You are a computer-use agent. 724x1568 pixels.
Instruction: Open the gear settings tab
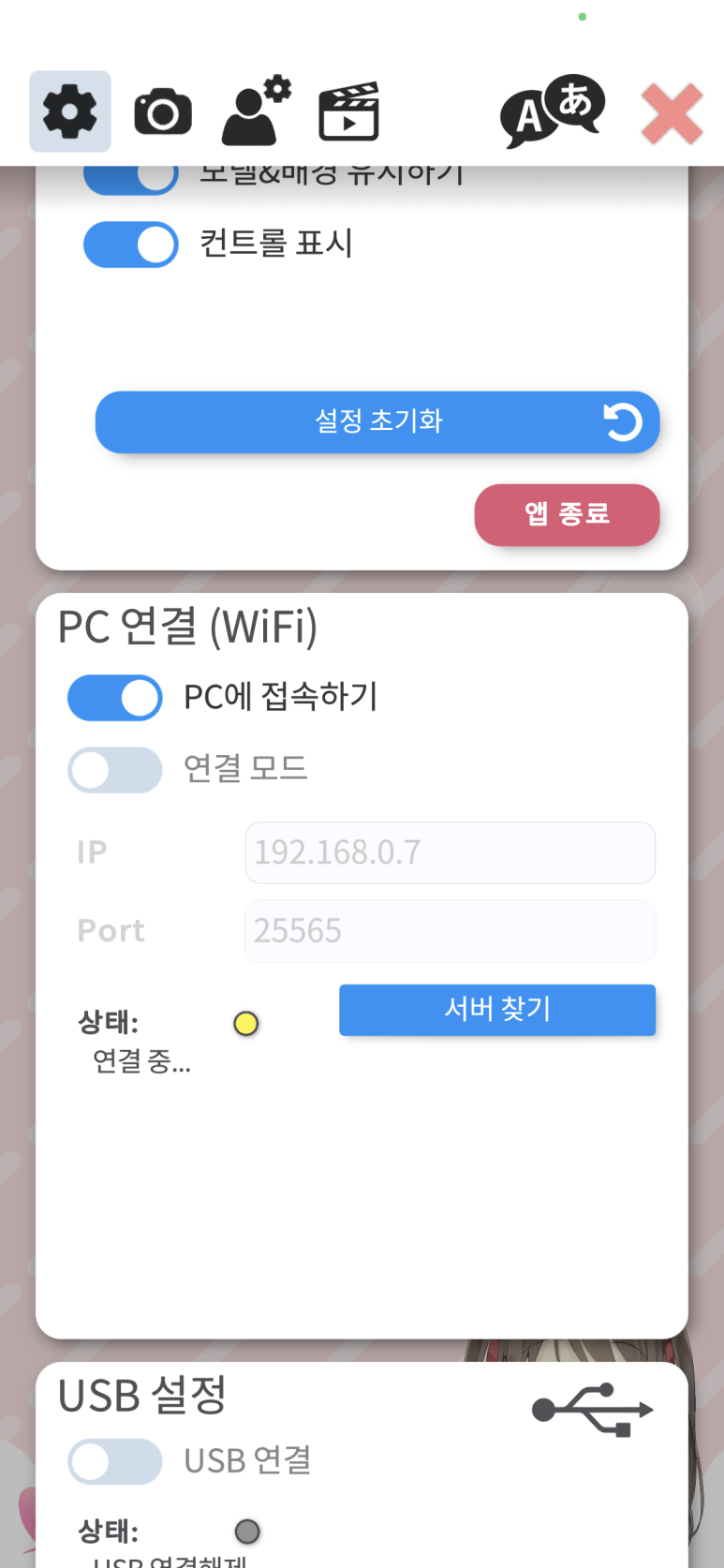(70, 111)
